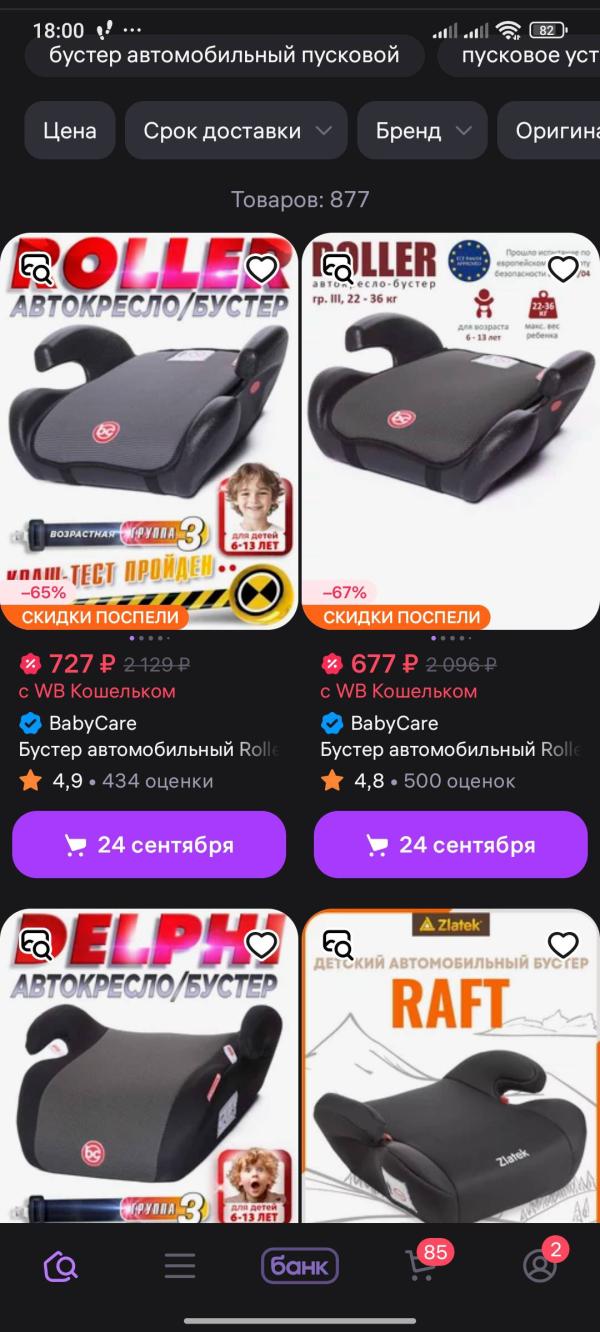Open the Delphi booster product card
Image resolution: width=600 pixels, height=1332 pixels.
pos(149,1080)
